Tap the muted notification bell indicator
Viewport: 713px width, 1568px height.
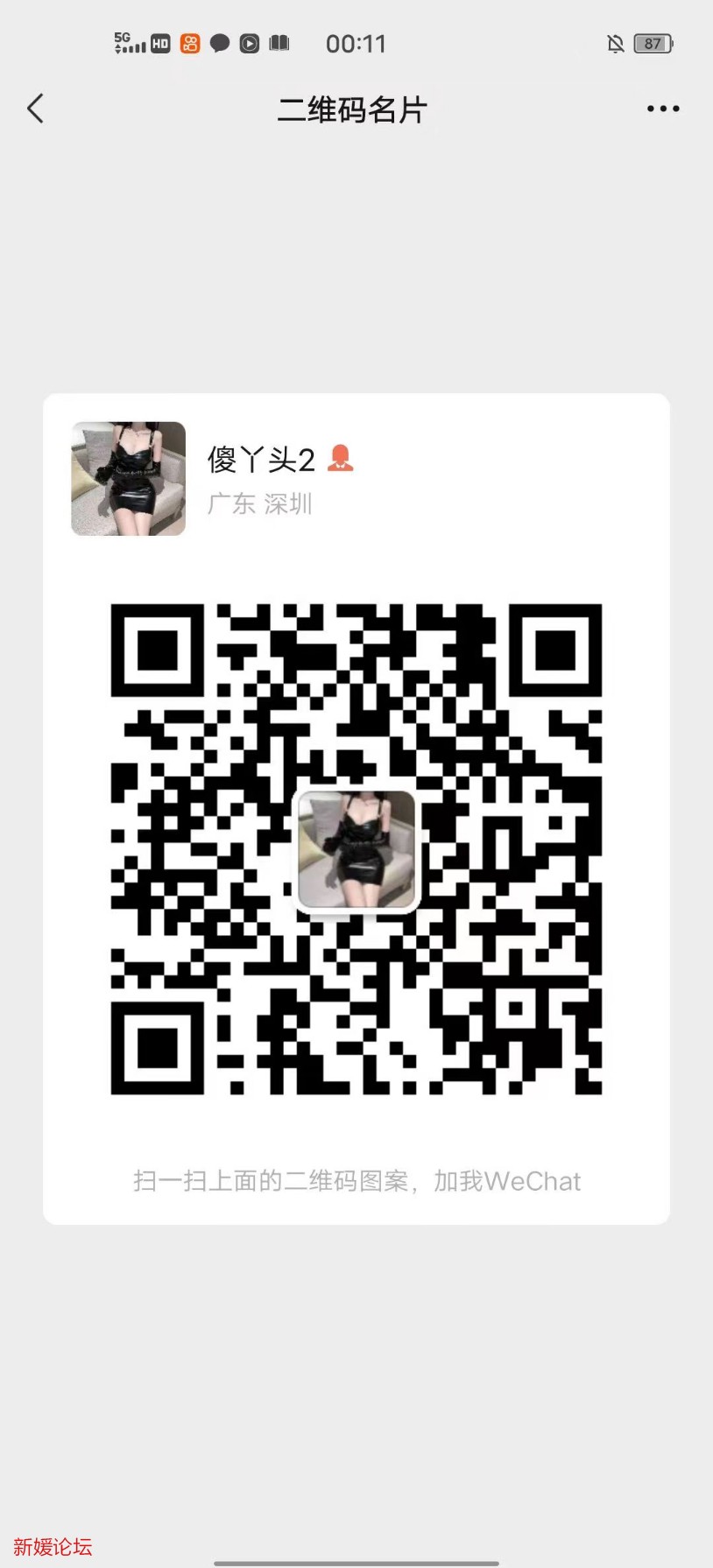[615, 43]
